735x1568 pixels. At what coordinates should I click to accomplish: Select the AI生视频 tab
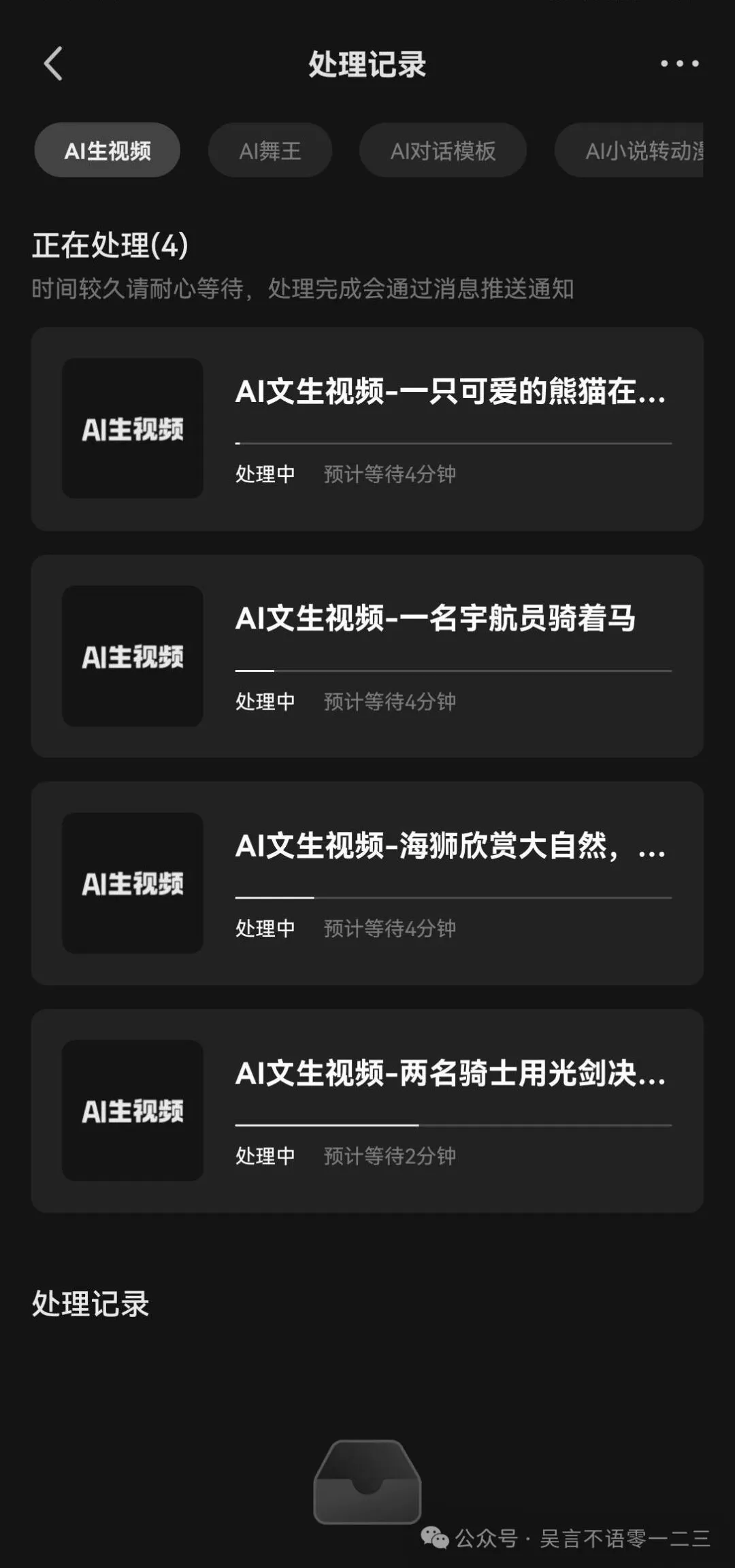pyautogui.click(x=108, y=150)
